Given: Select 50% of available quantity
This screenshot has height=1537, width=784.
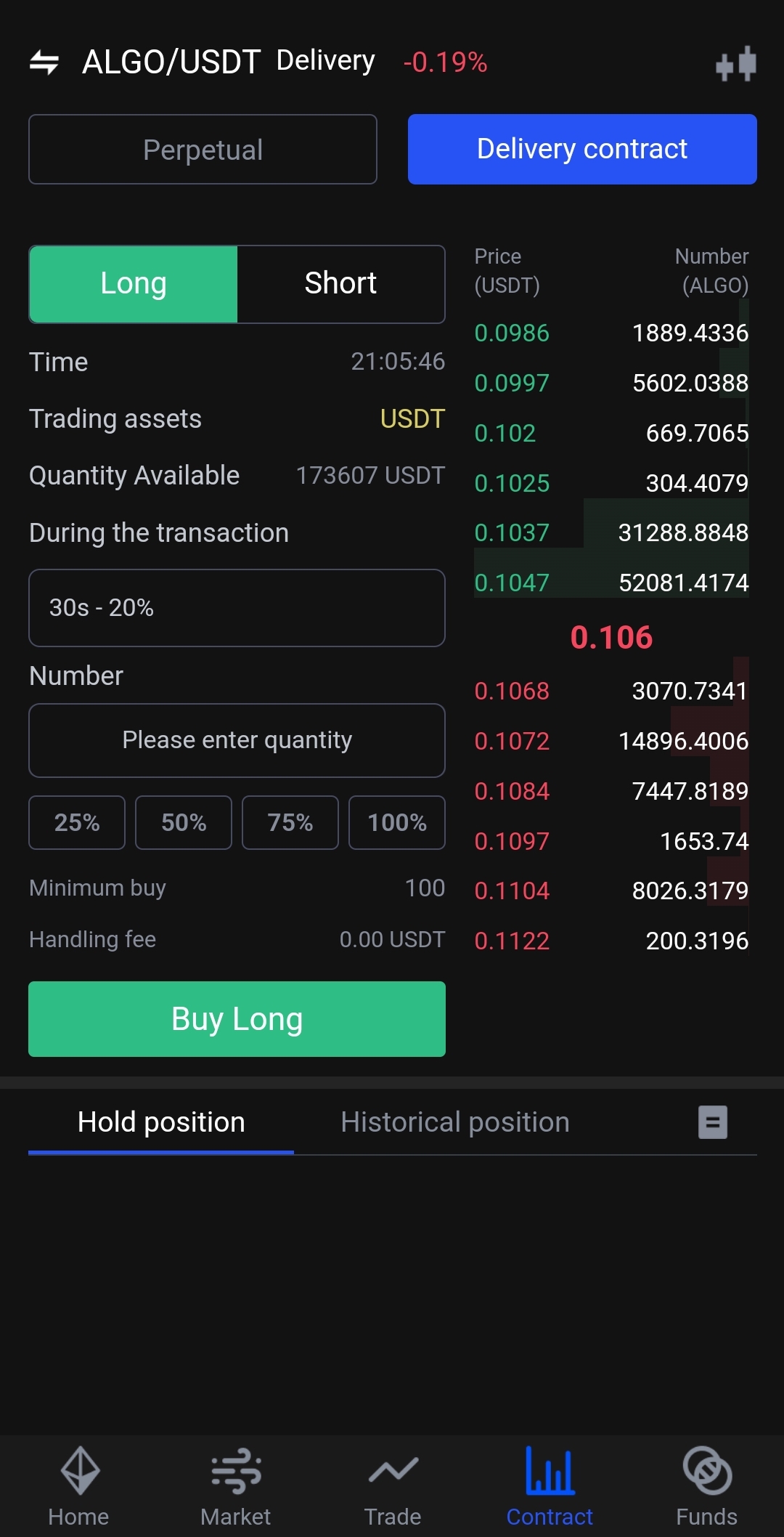Looking at the screenshot, I should (184, 822).
